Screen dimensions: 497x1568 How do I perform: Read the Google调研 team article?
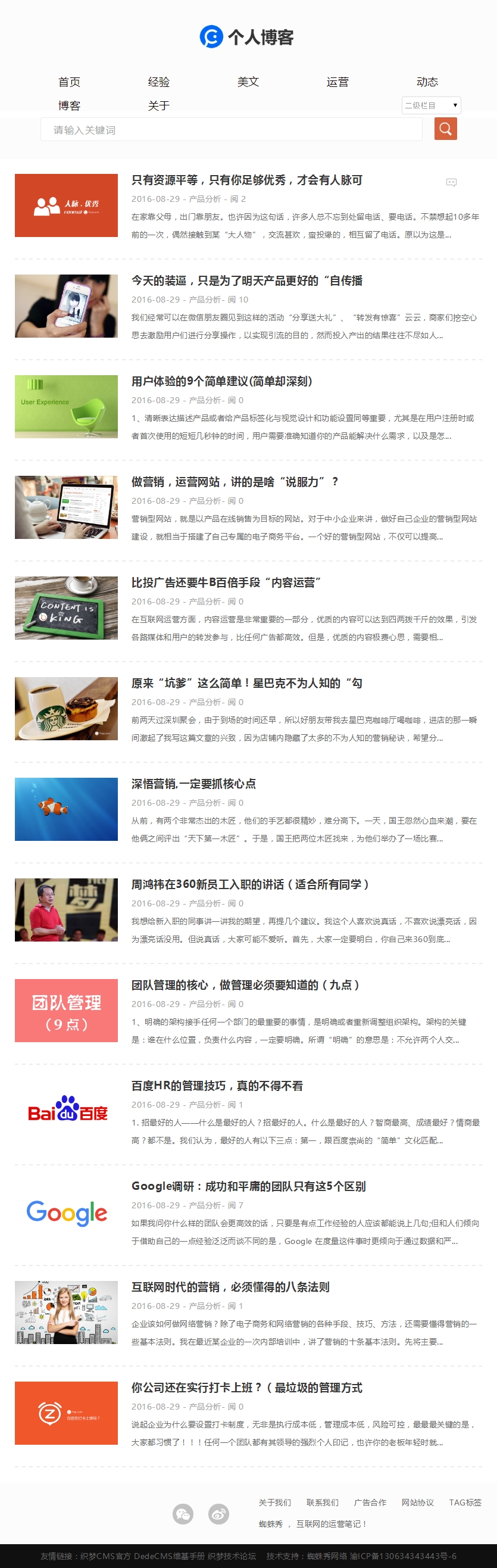click(x=248, y=1186)
